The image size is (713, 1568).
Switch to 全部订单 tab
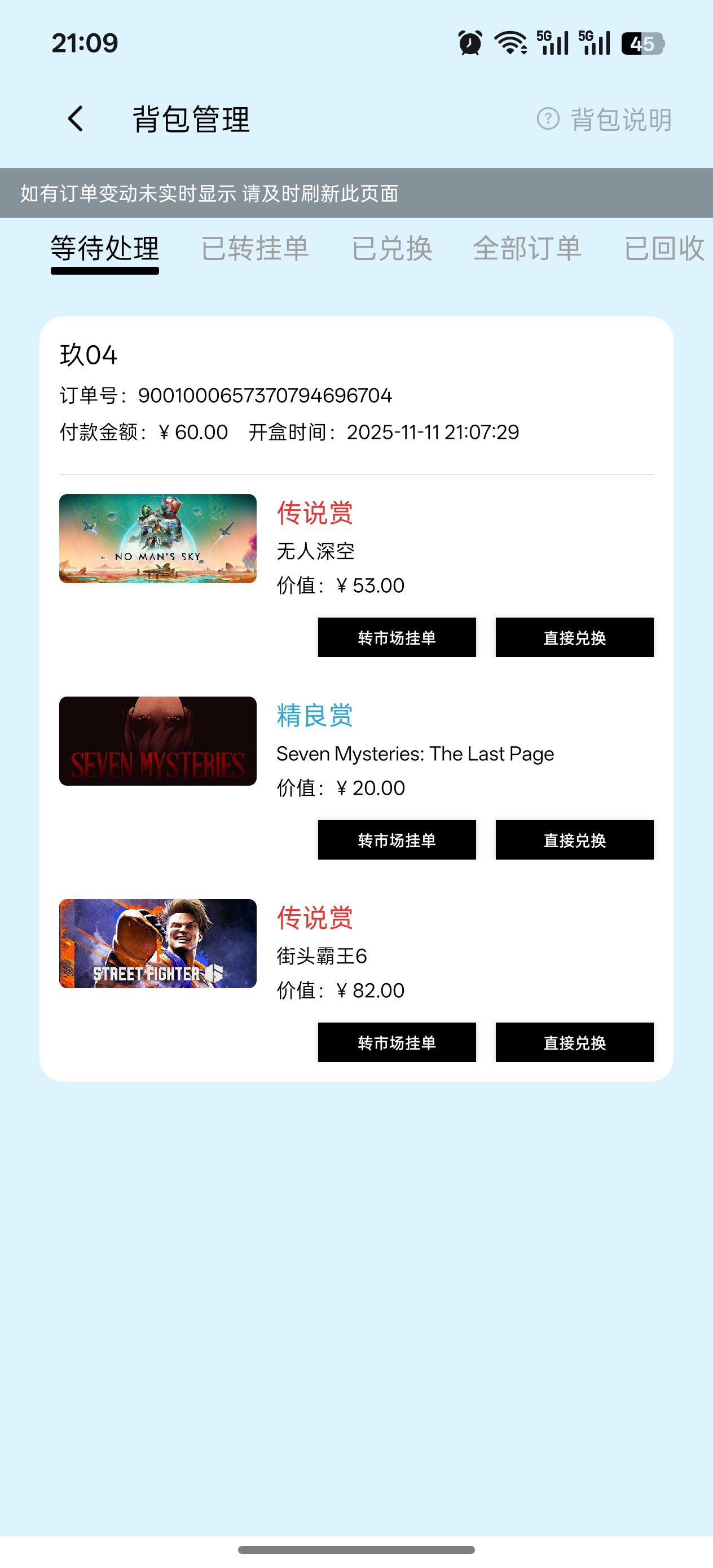527,249
